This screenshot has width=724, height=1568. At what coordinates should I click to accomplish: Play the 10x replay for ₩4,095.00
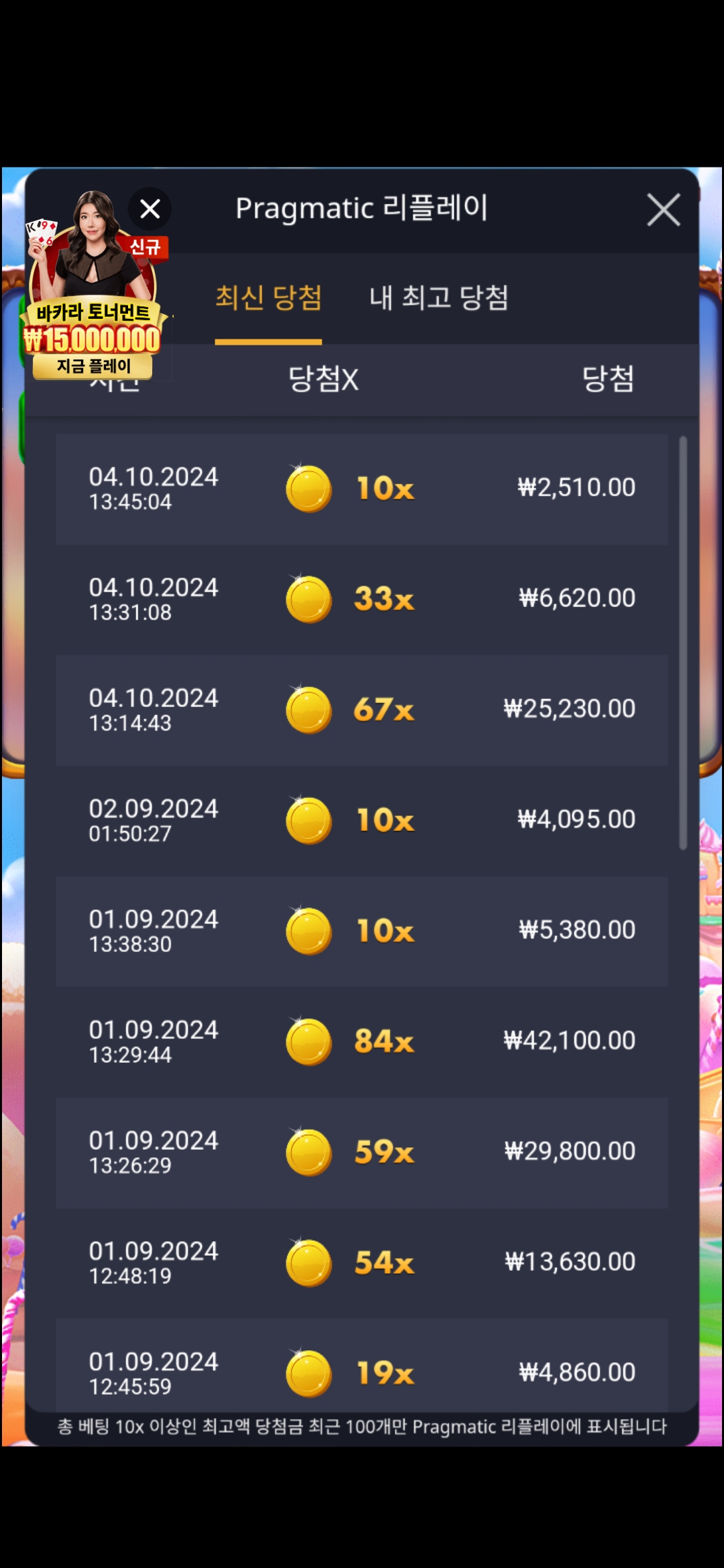362,821
